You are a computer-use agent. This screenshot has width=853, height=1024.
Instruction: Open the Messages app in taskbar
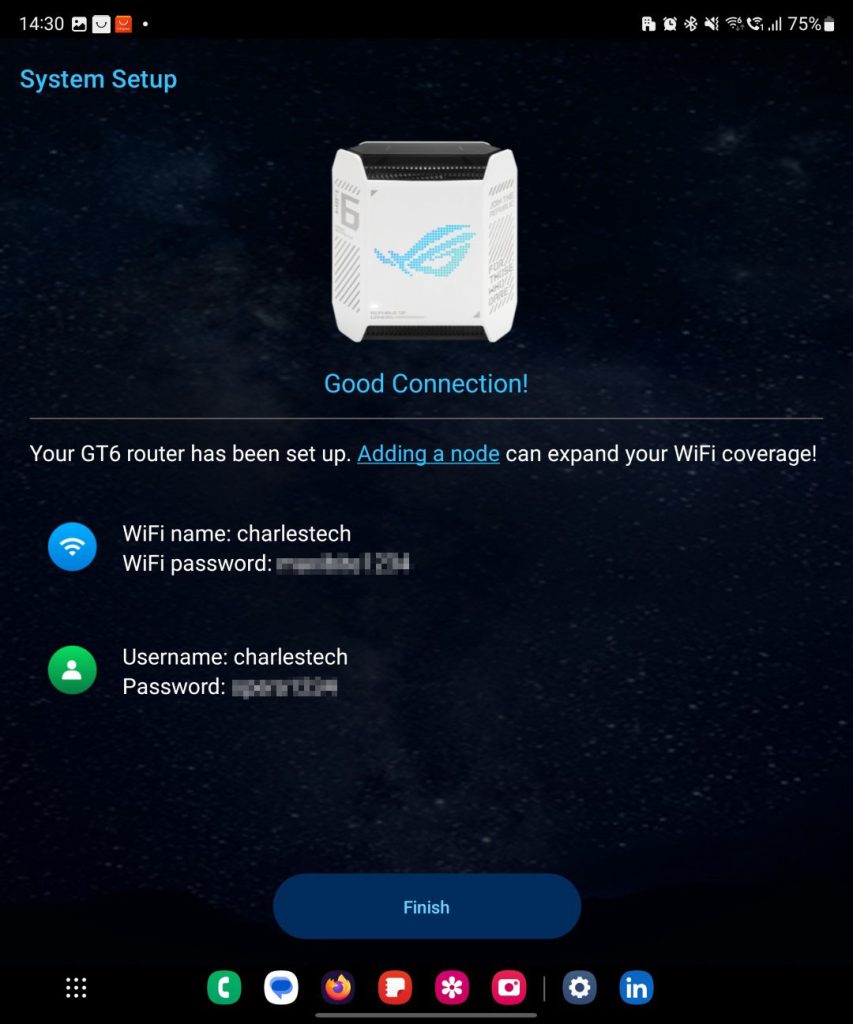point(281,988)
